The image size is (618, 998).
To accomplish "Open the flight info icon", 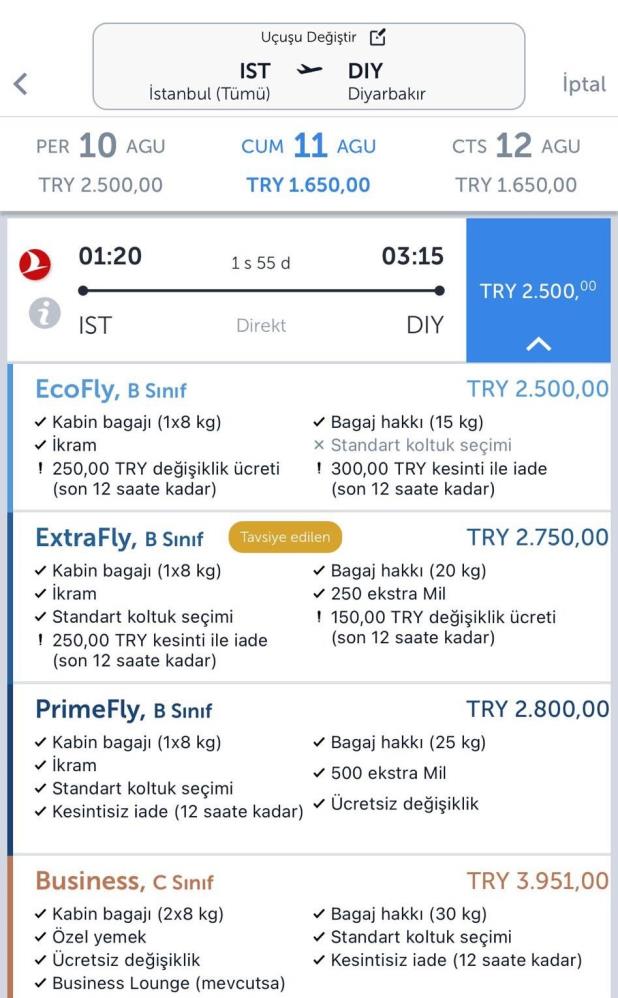I will tap(44, 315).
